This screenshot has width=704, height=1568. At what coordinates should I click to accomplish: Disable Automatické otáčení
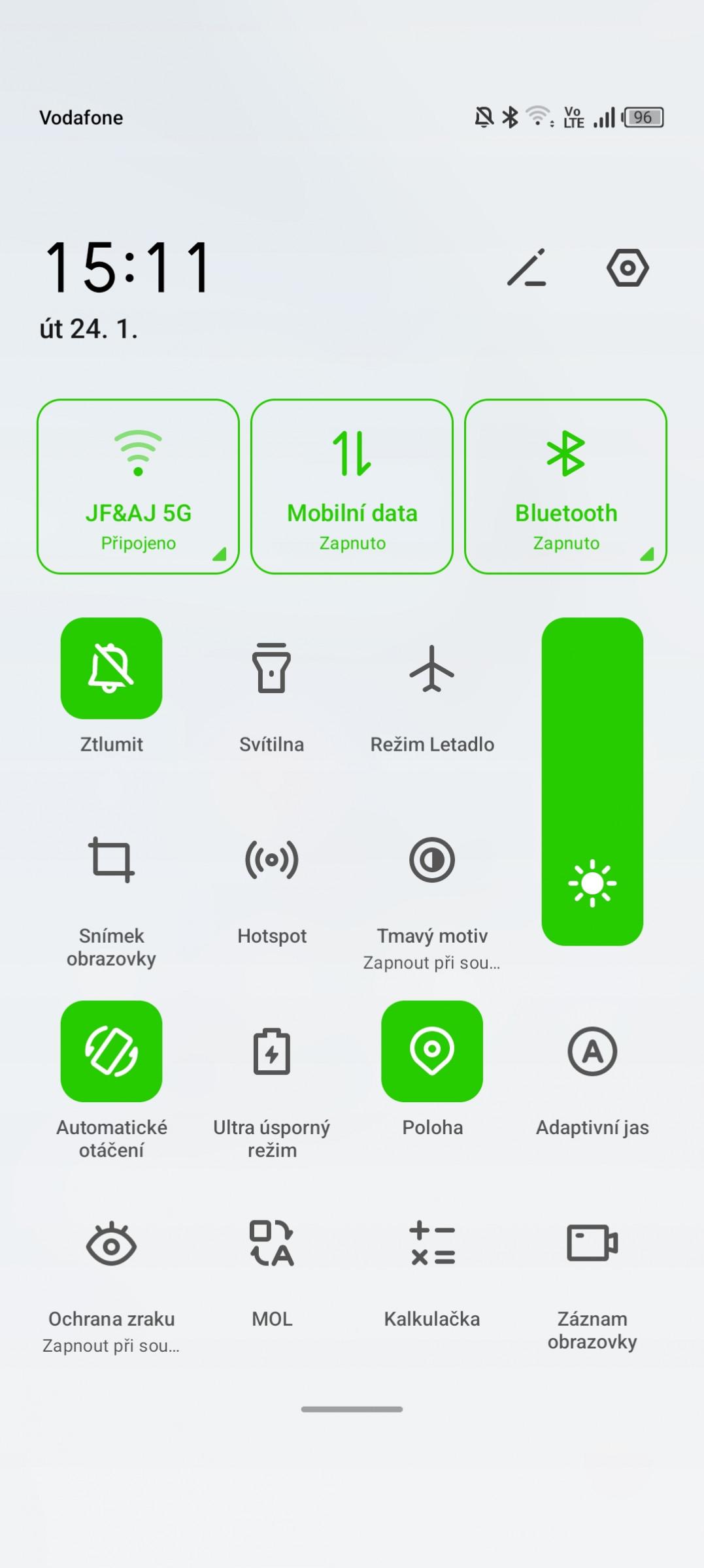click(111, 1051)
